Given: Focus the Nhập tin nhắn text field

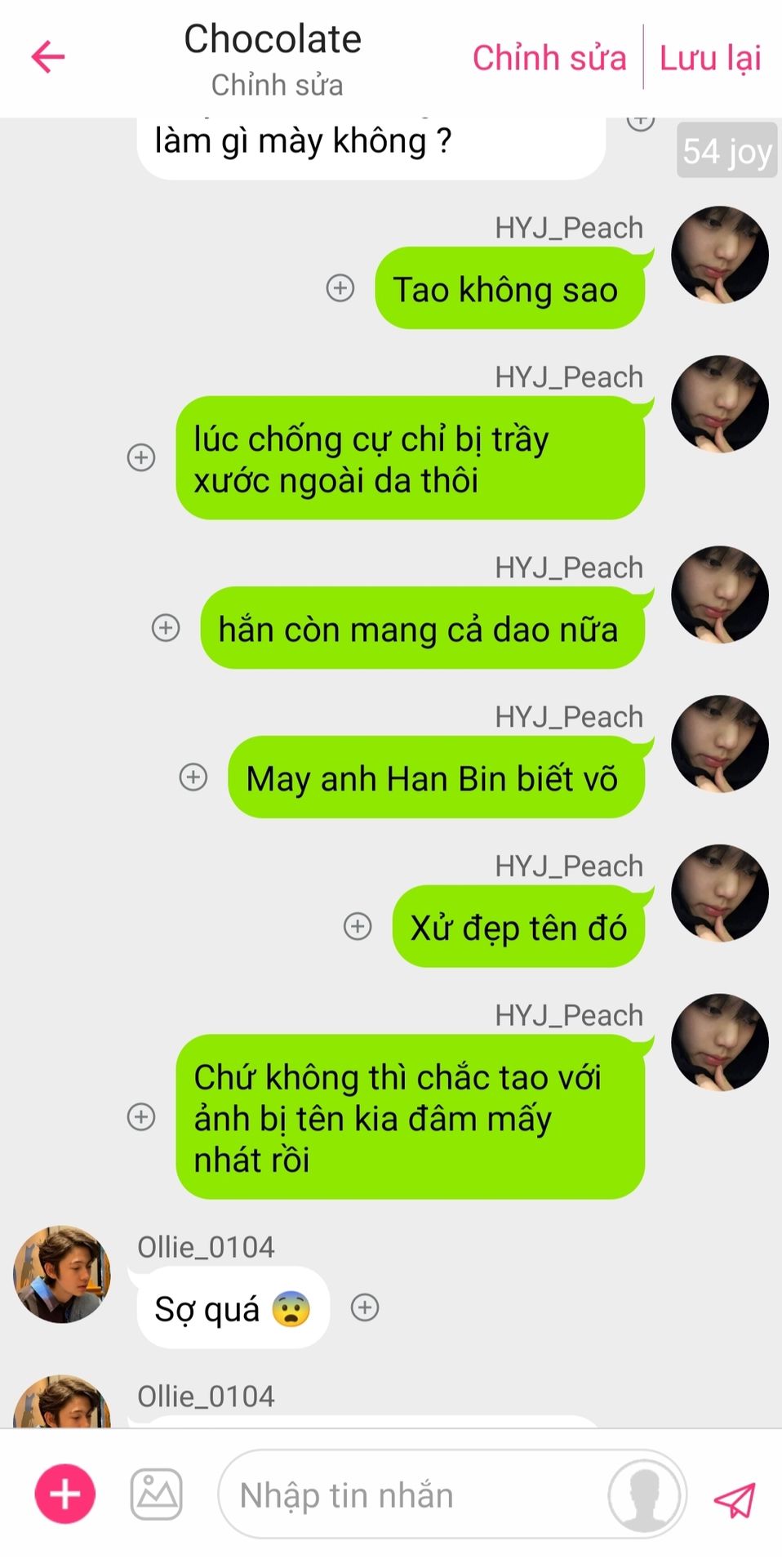Looking at the screenshot, I should (408, 1494).
